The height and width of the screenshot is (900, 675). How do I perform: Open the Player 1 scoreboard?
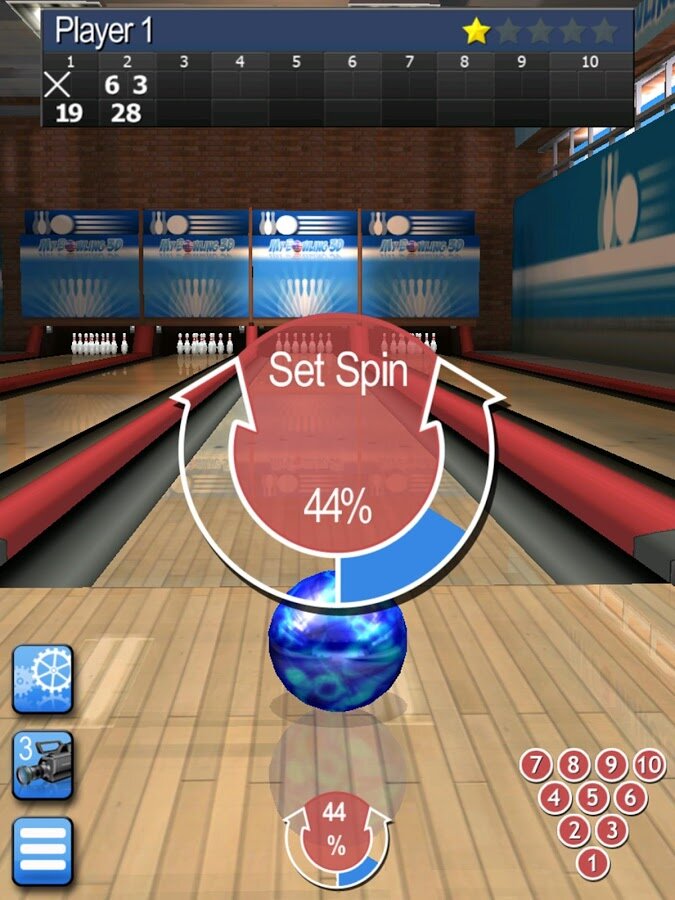[337, 68]
